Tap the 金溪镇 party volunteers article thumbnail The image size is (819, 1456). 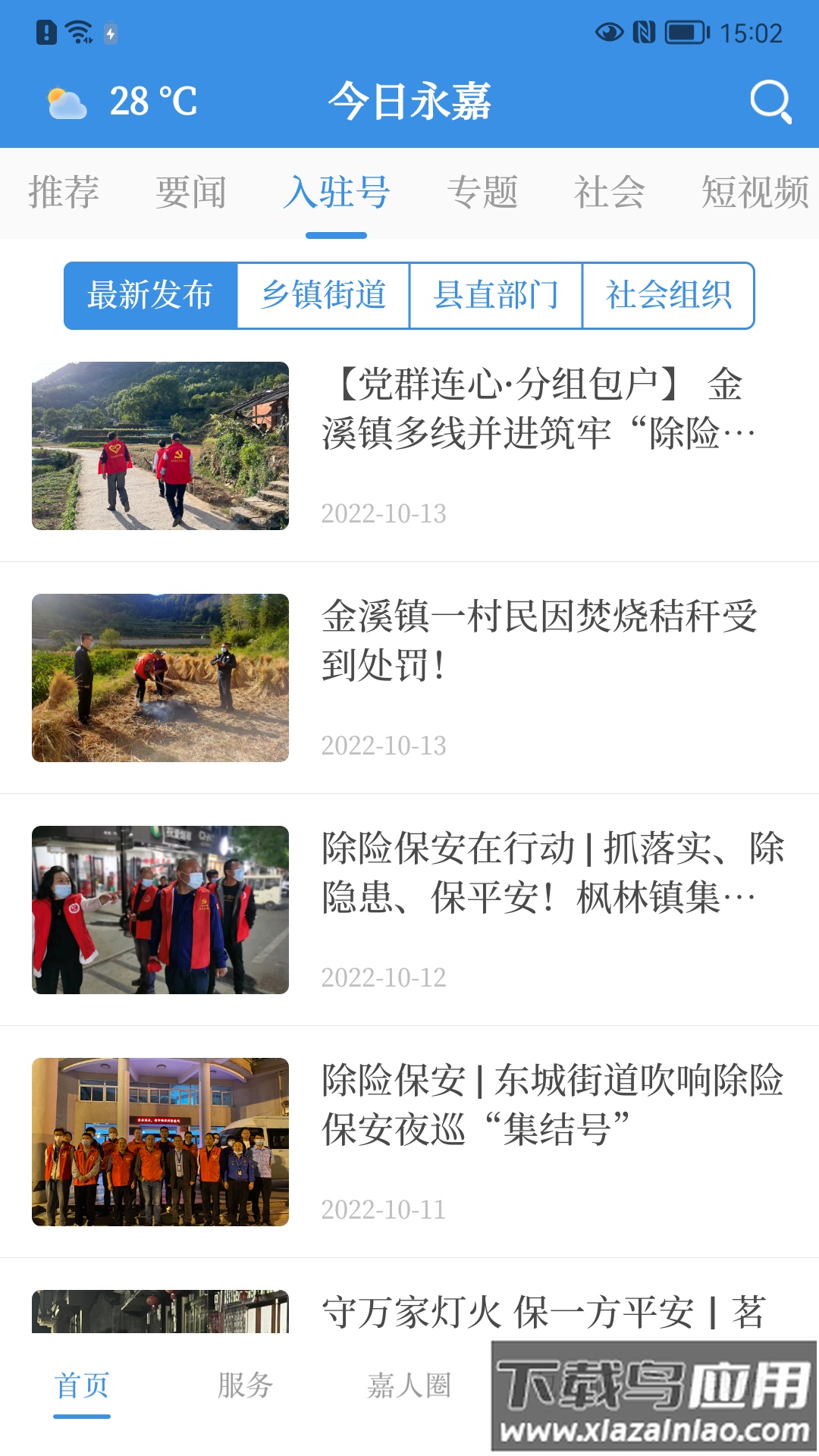click(x=160, y=446)
